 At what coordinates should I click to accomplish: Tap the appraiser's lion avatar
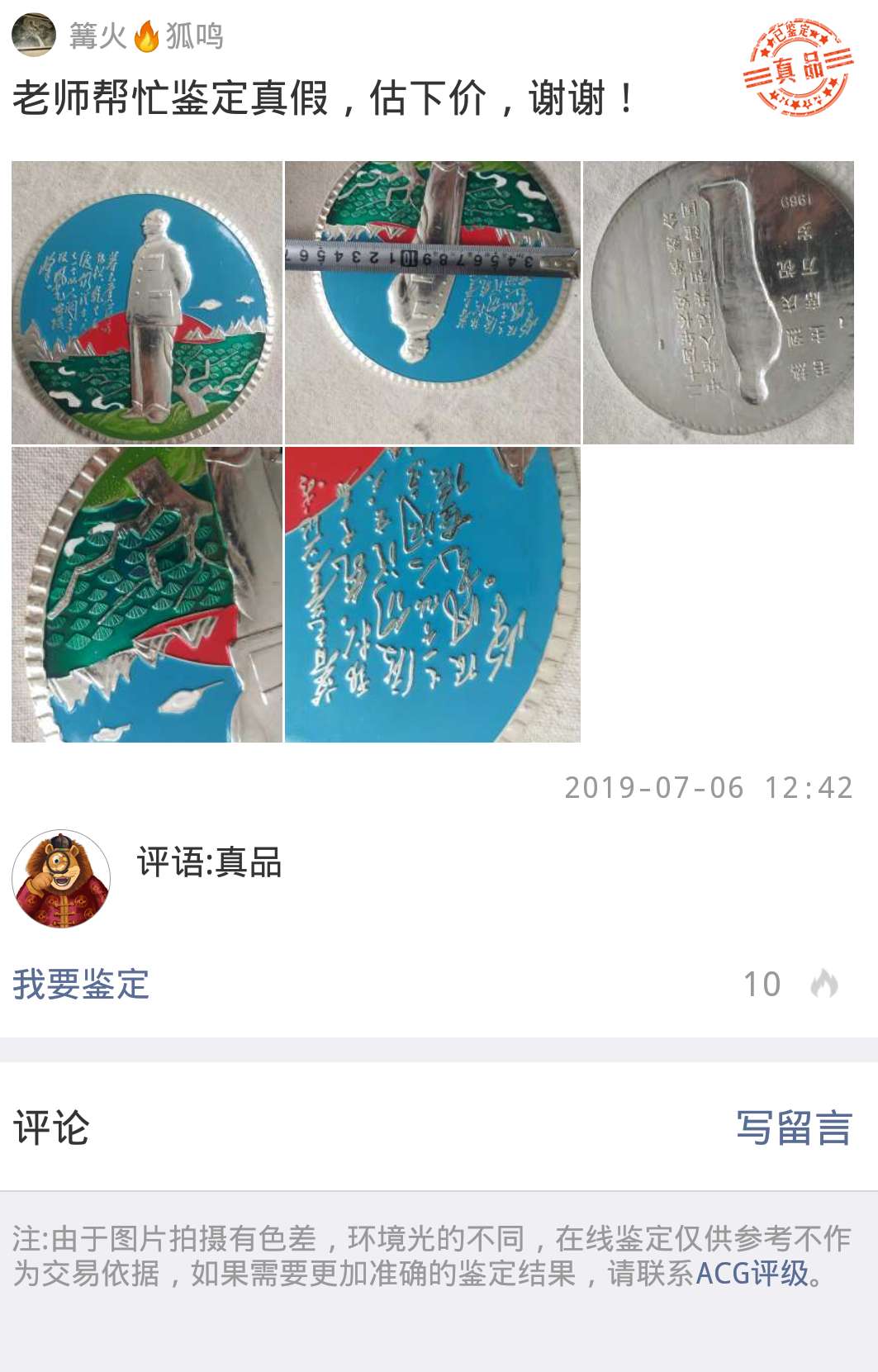point(61,879)
